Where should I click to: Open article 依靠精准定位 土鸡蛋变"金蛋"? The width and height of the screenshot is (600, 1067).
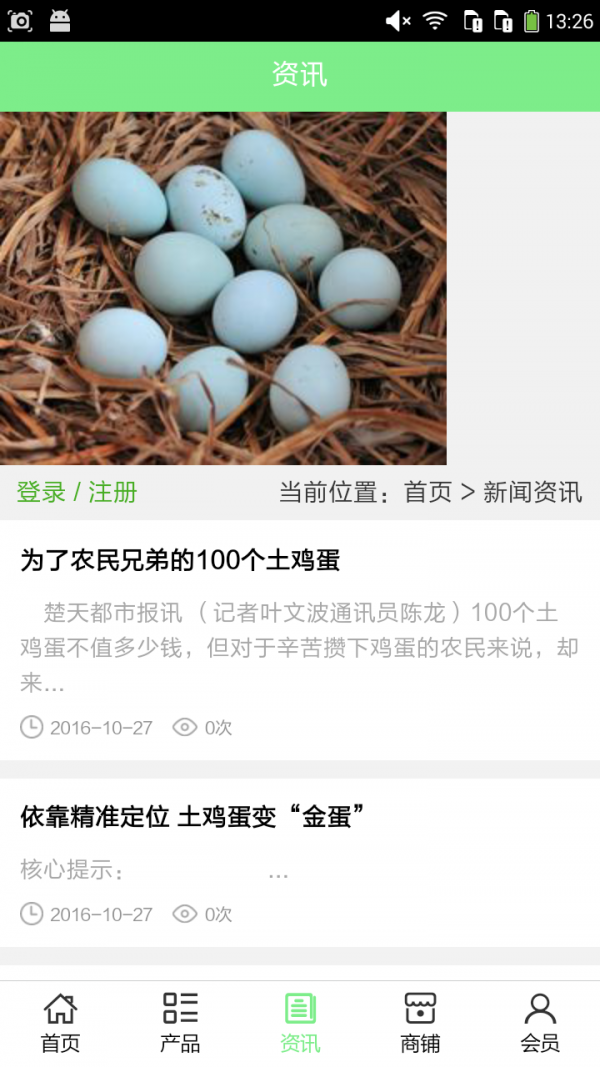(x=192, y=817)
